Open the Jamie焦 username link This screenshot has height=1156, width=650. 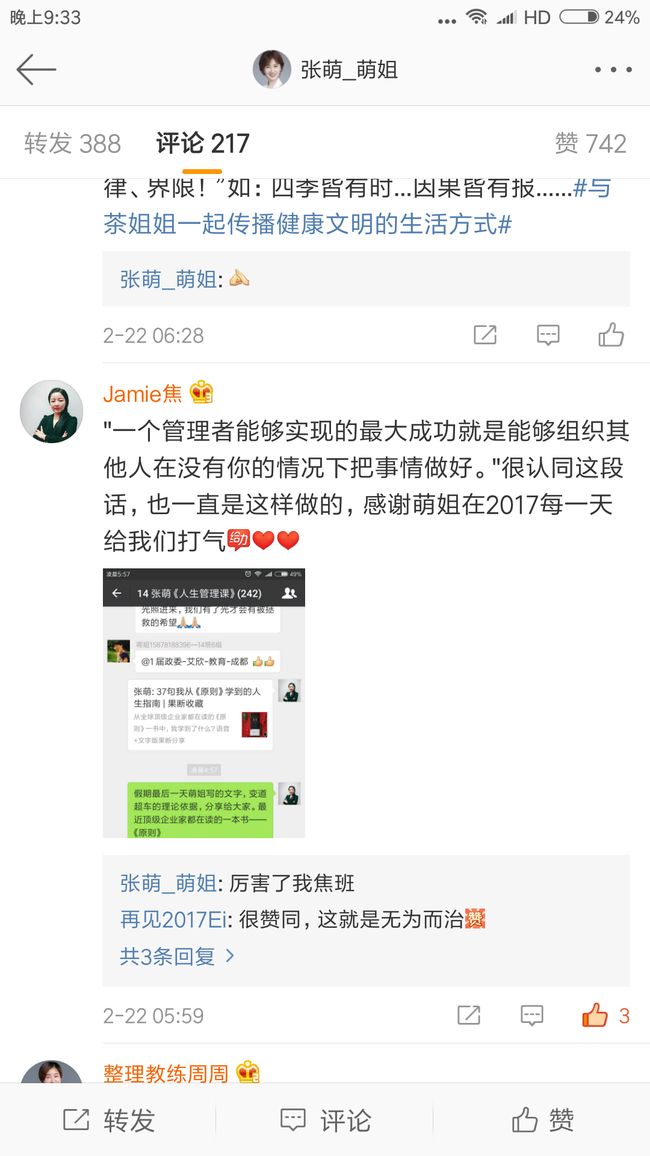[x=142, y=394]
